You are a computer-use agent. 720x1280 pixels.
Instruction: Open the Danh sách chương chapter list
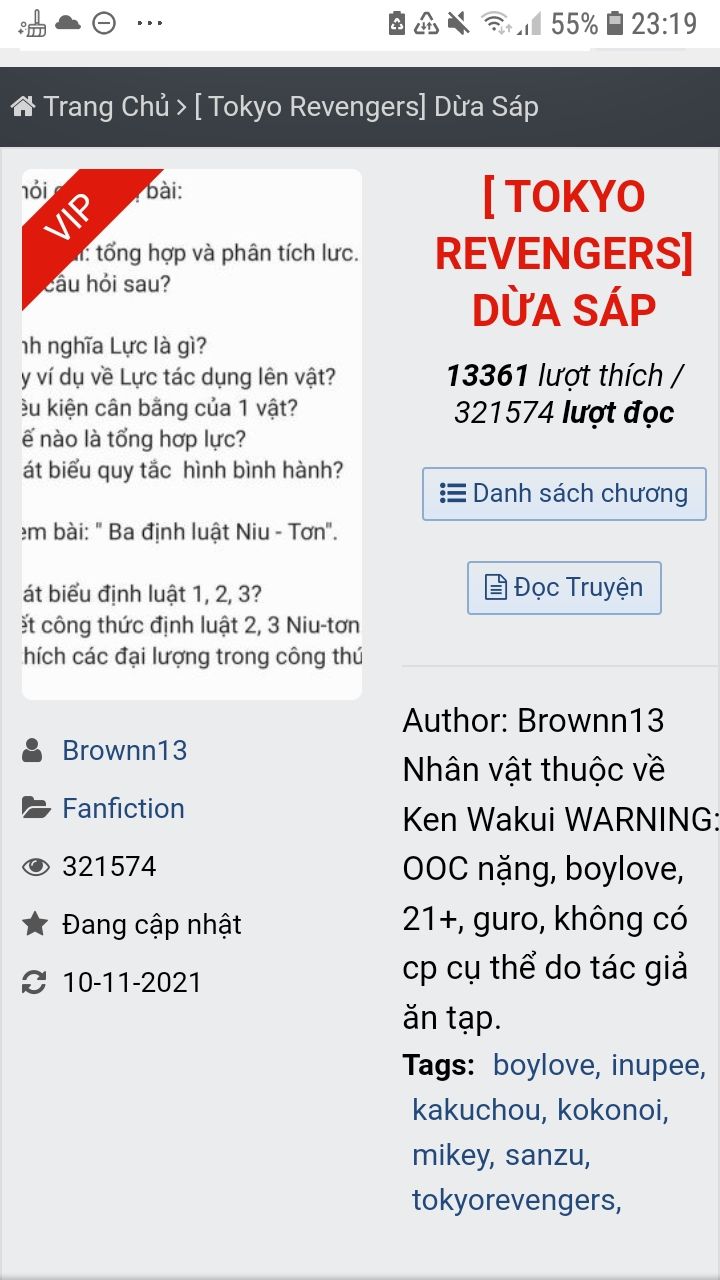[x=564, y=493]
